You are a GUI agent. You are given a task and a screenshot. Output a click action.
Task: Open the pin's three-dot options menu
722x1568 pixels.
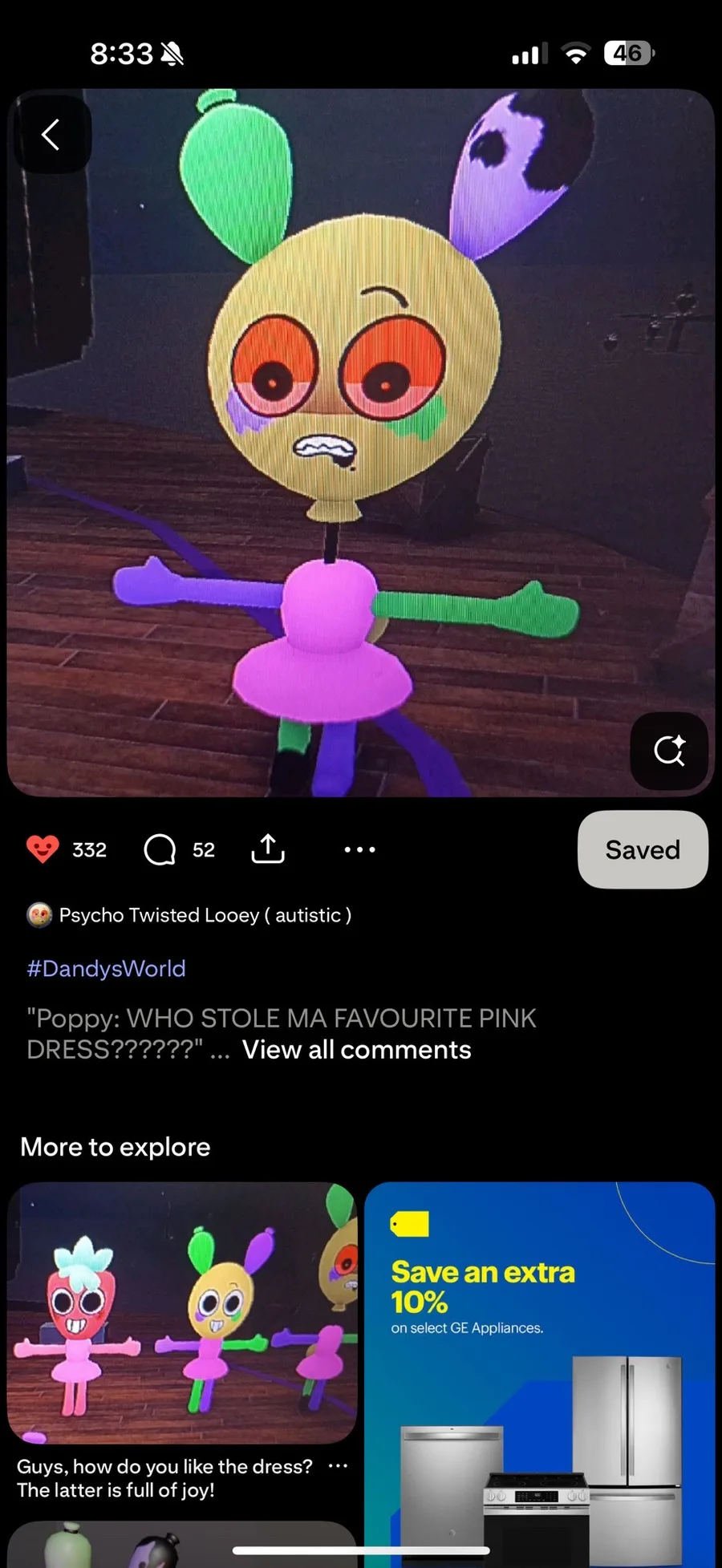point(359,849)
